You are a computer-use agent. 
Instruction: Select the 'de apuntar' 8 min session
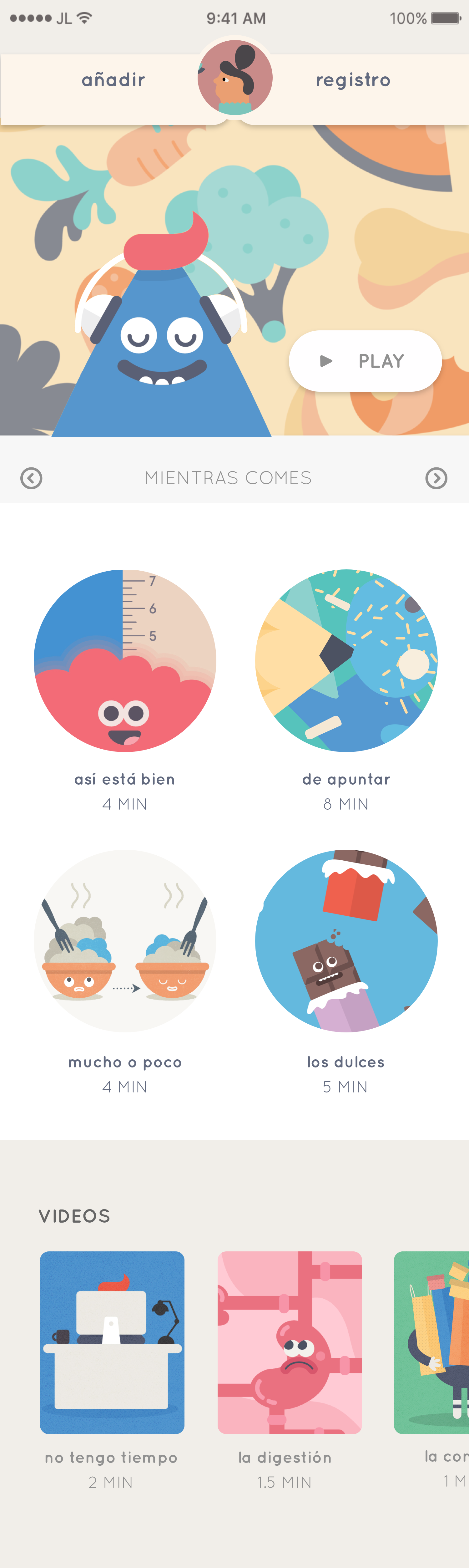[x=346, y=660]
